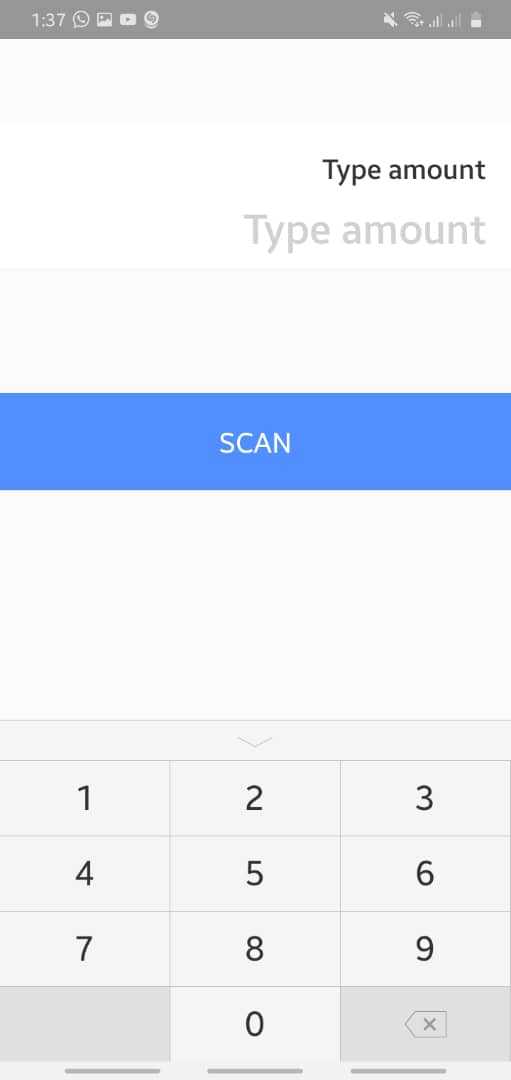Delete last digit with the backspace key
The height and width of the screenshot is (1080, 511).
426,1024
